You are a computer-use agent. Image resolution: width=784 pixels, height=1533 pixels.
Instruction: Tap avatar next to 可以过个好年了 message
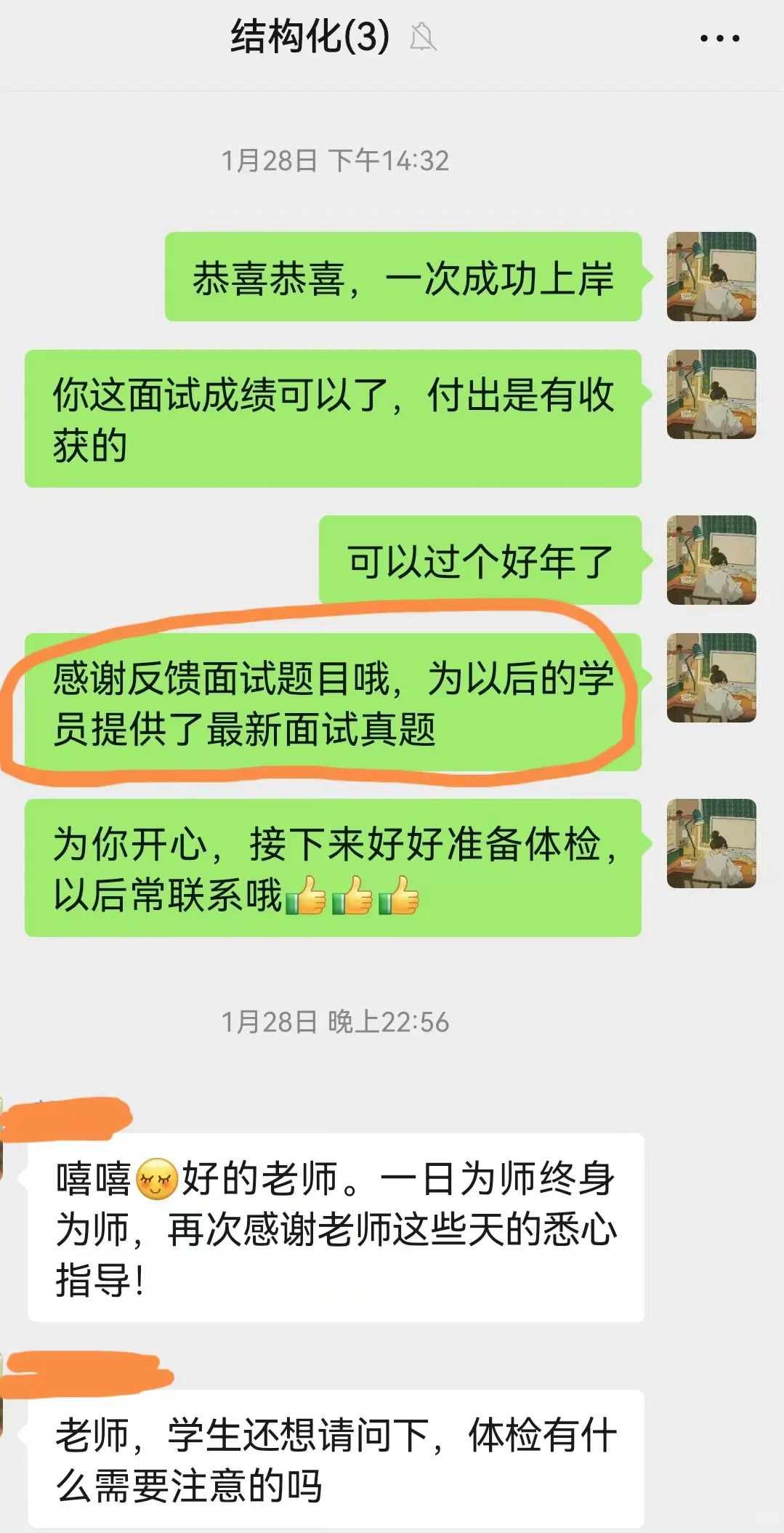click(x=711, y=560)
